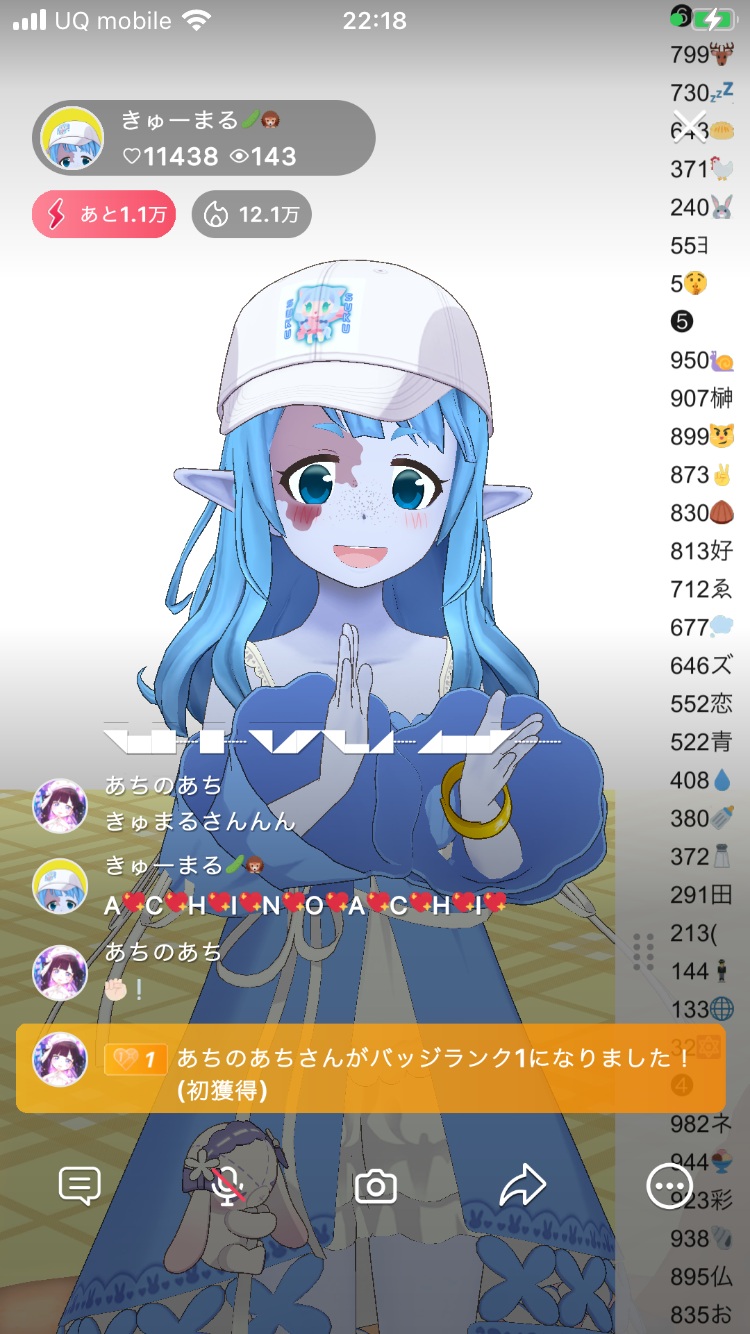The height and width of the screenshot is (1334, 750).
Task: Tap the あと1.1万 lightning chip
Action: (104, 215)
